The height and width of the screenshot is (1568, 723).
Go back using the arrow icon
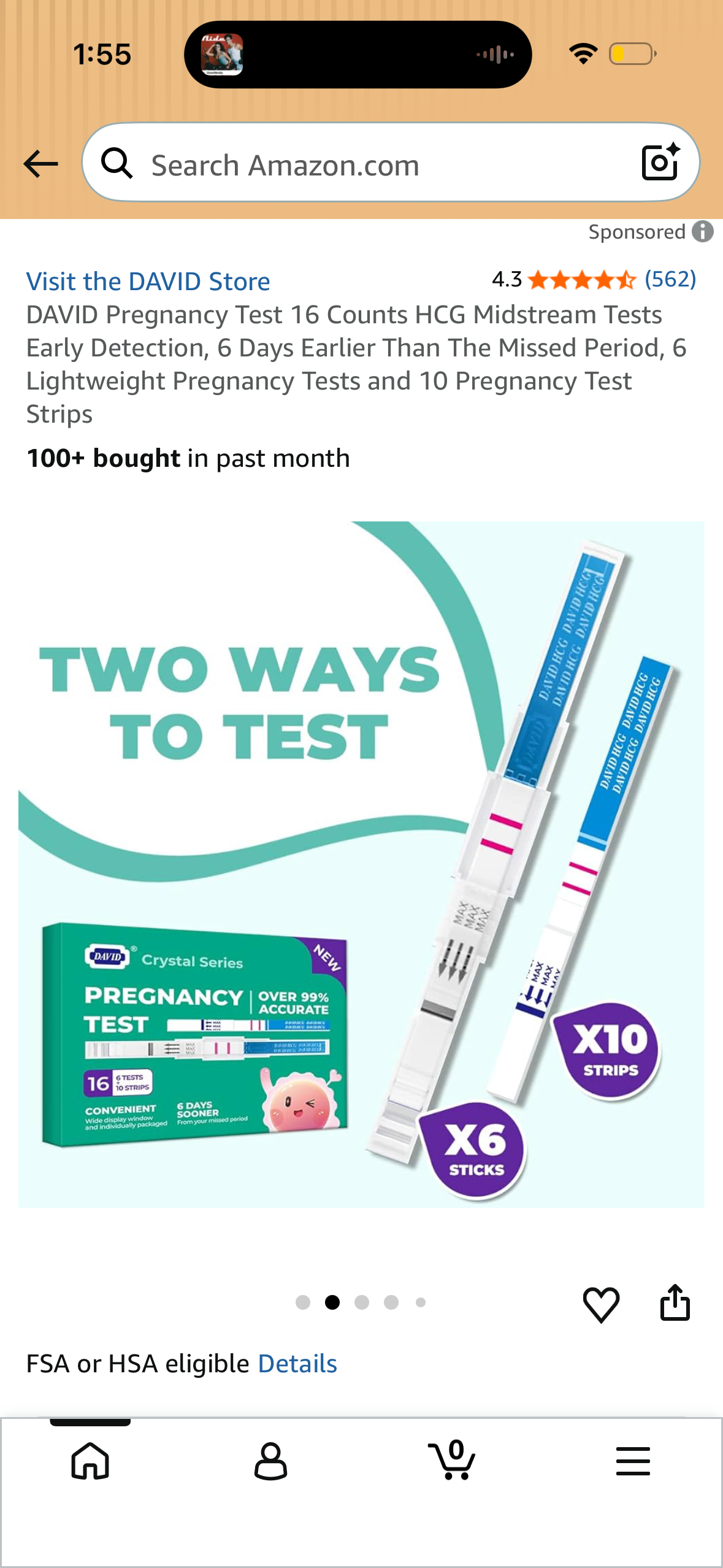[40, 164]
